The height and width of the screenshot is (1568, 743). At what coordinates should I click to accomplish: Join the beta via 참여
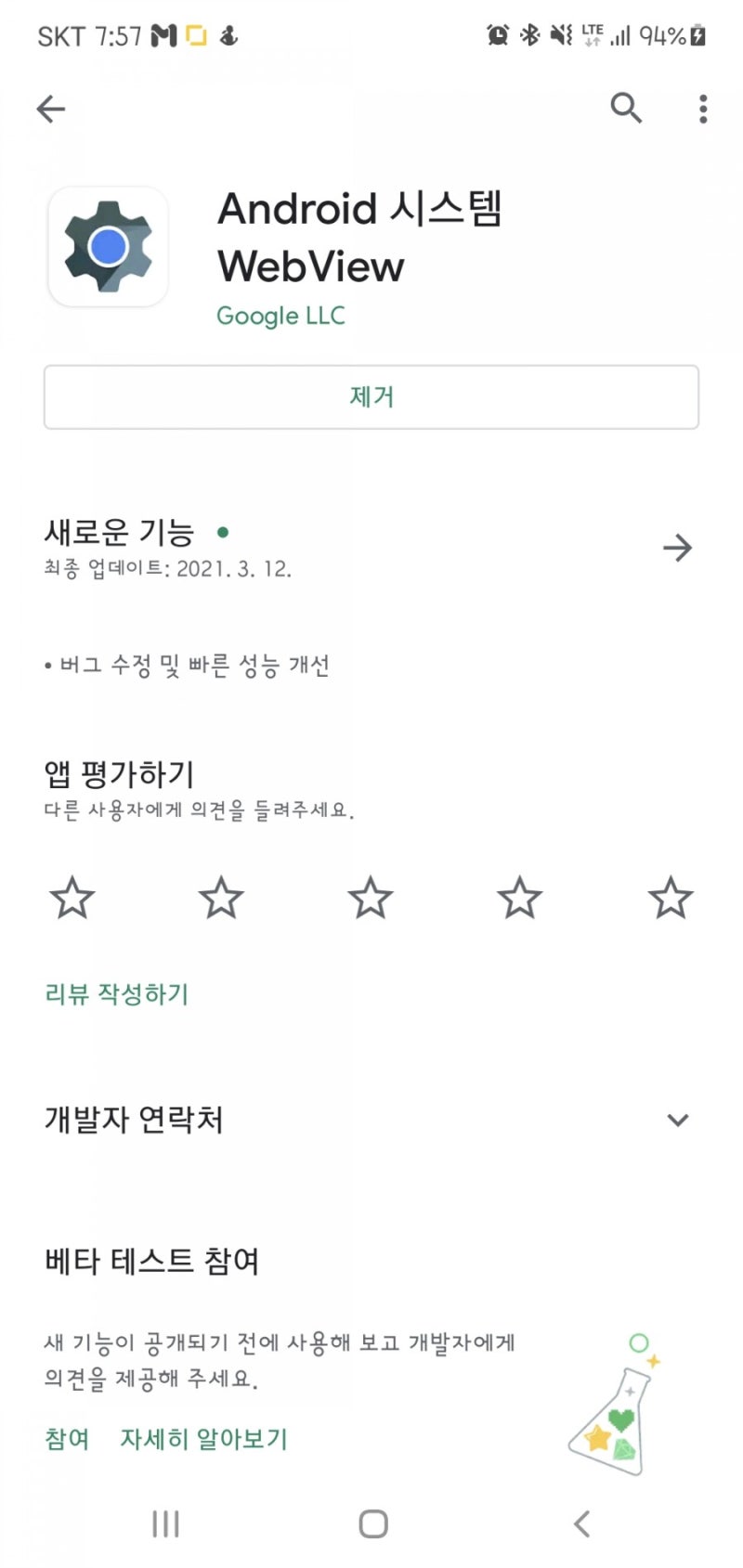67,1439
